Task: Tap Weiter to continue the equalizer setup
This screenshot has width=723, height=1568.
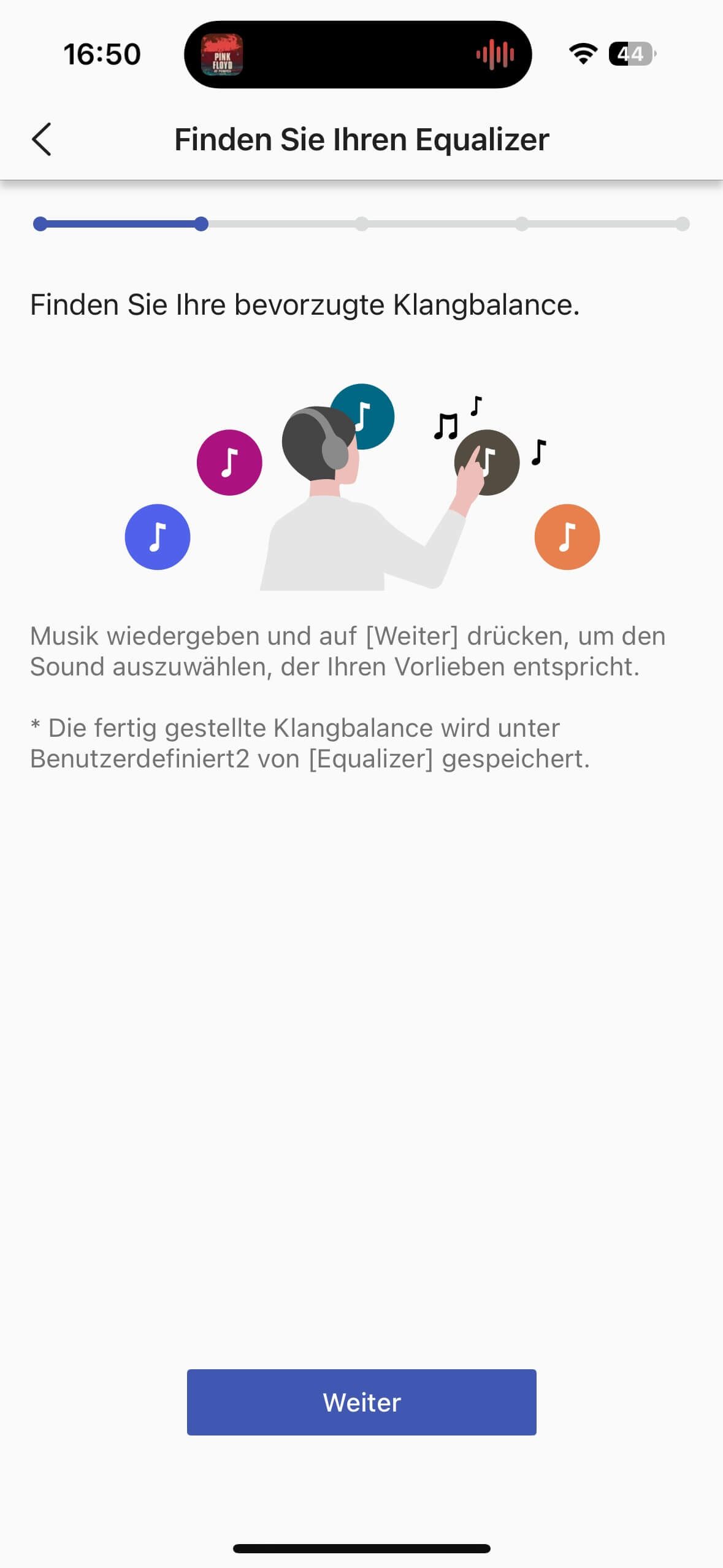Action: pyautogui.click(x=361, y=1402)
